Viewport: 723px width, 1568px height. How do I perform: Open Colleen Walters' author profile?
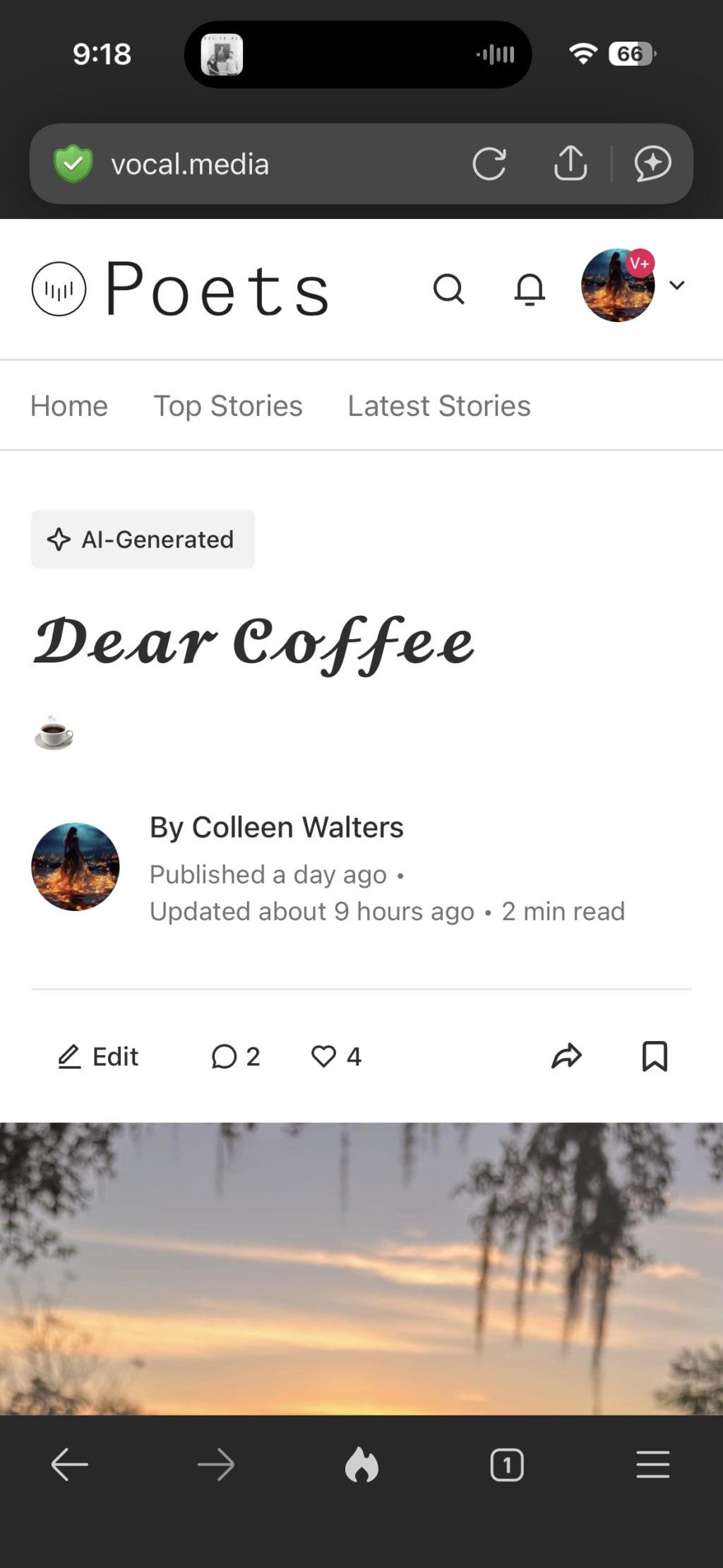pos(276,827)
